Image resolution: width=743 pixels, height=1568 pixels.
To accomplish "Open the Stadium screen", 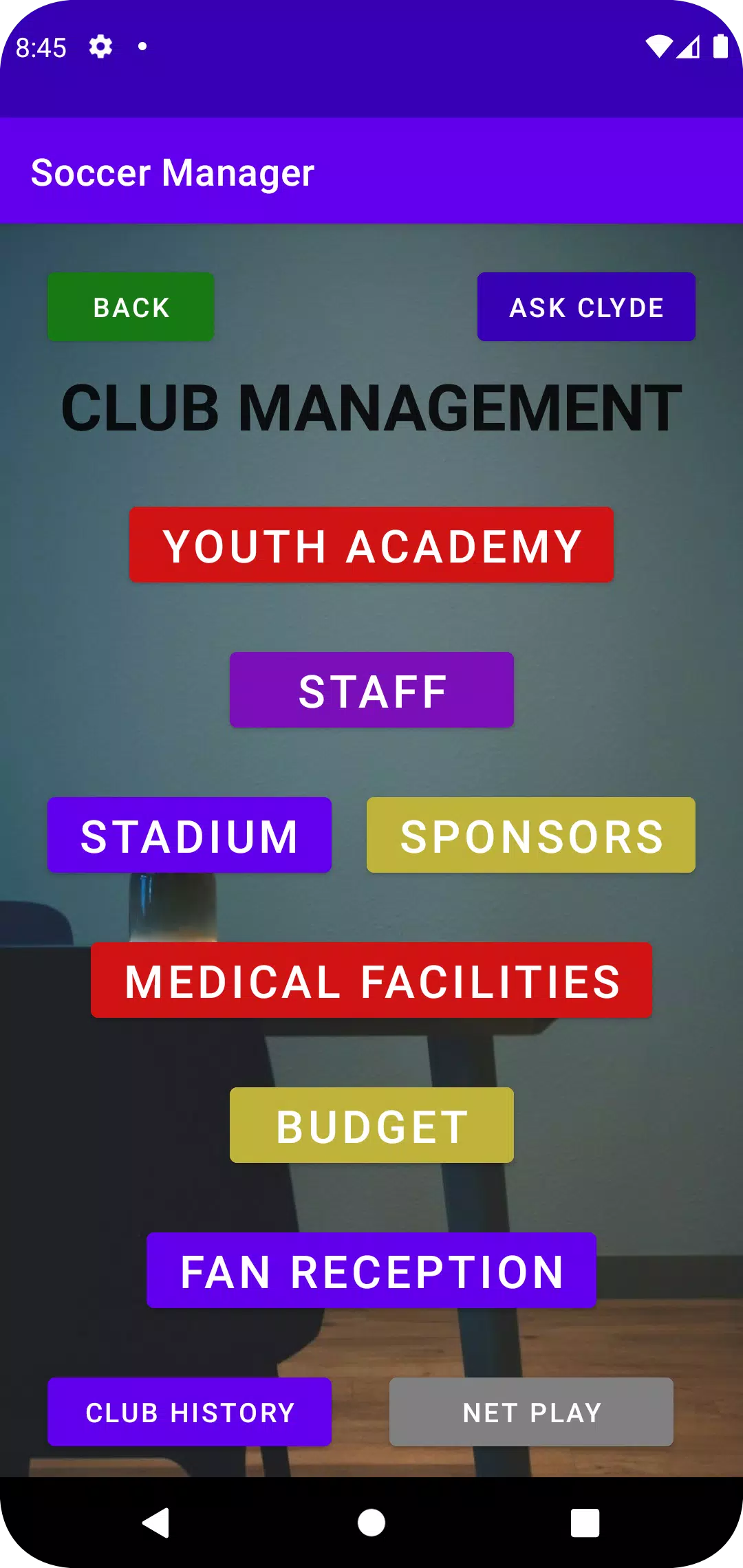I will (189, 835).
